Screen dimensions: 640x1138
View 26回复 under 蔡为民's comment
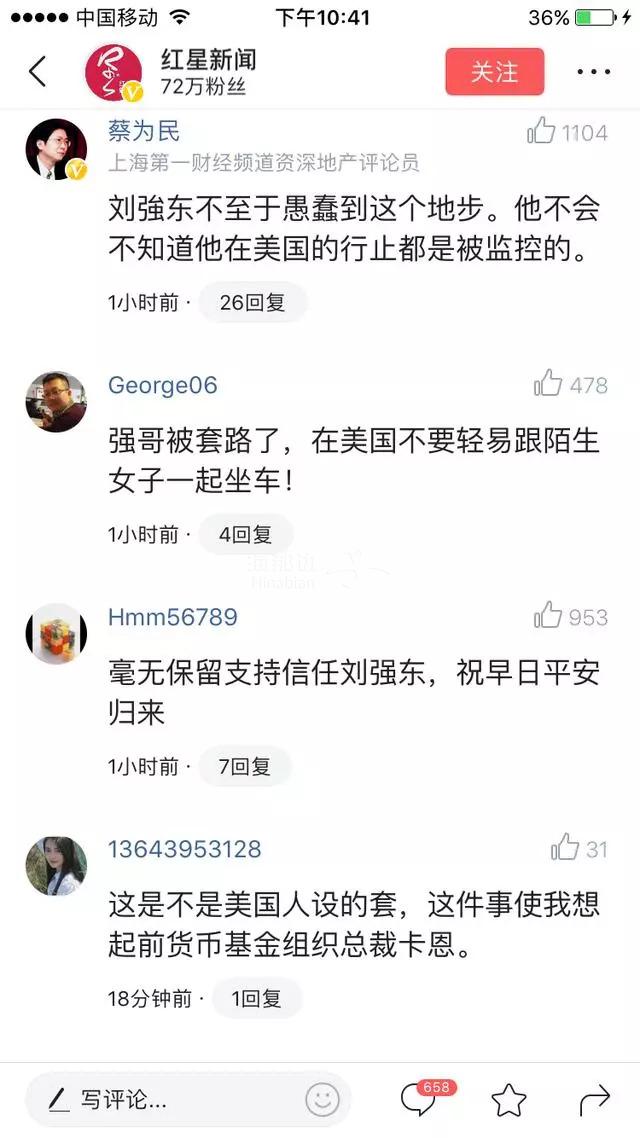click(252, 303)
